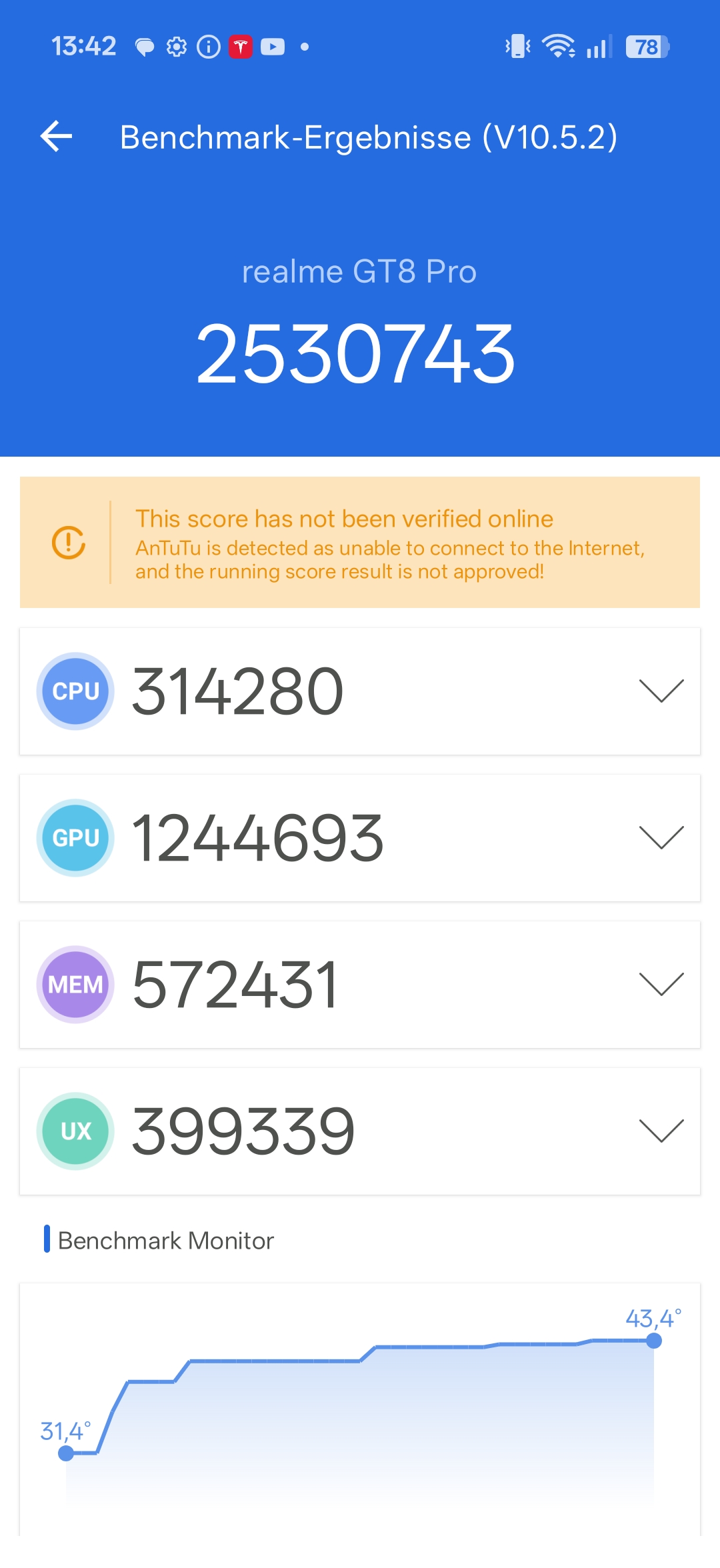Show MEM score details
This screenshot has height=1568, width=720.
click(661, 984)
